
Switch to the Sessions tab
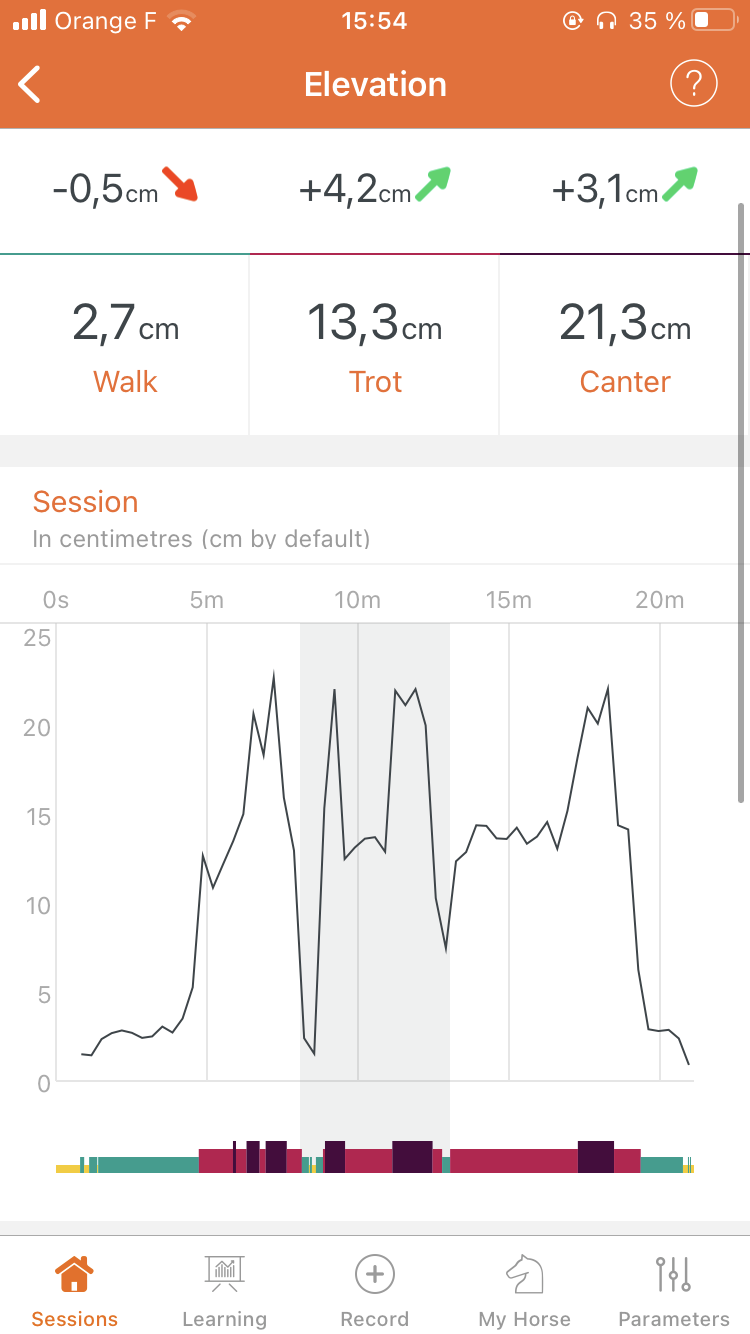pyautogui.click(x=74, y=1291)
